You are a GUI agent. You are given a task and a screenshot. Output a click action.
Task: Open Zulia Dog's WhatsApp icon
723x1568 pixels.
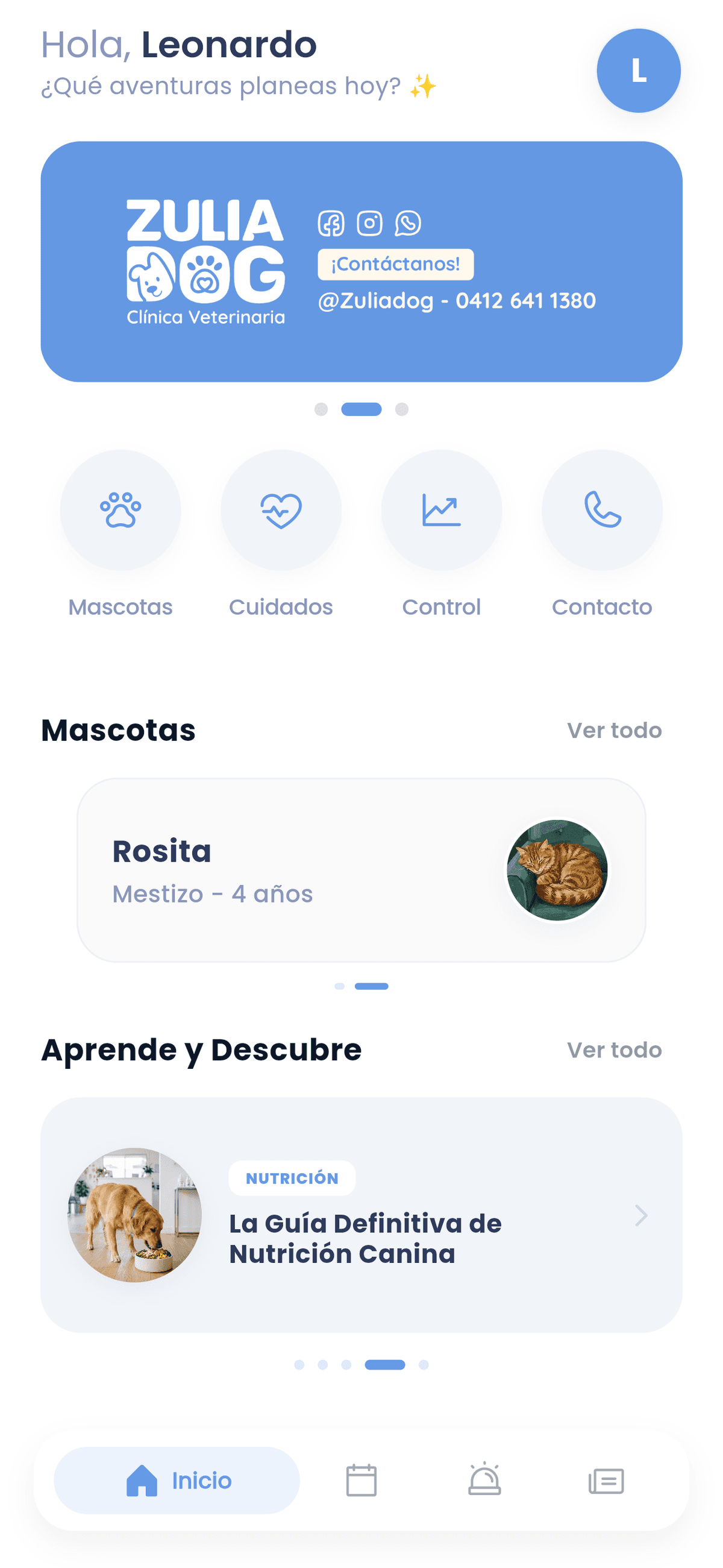coord(407,224)
